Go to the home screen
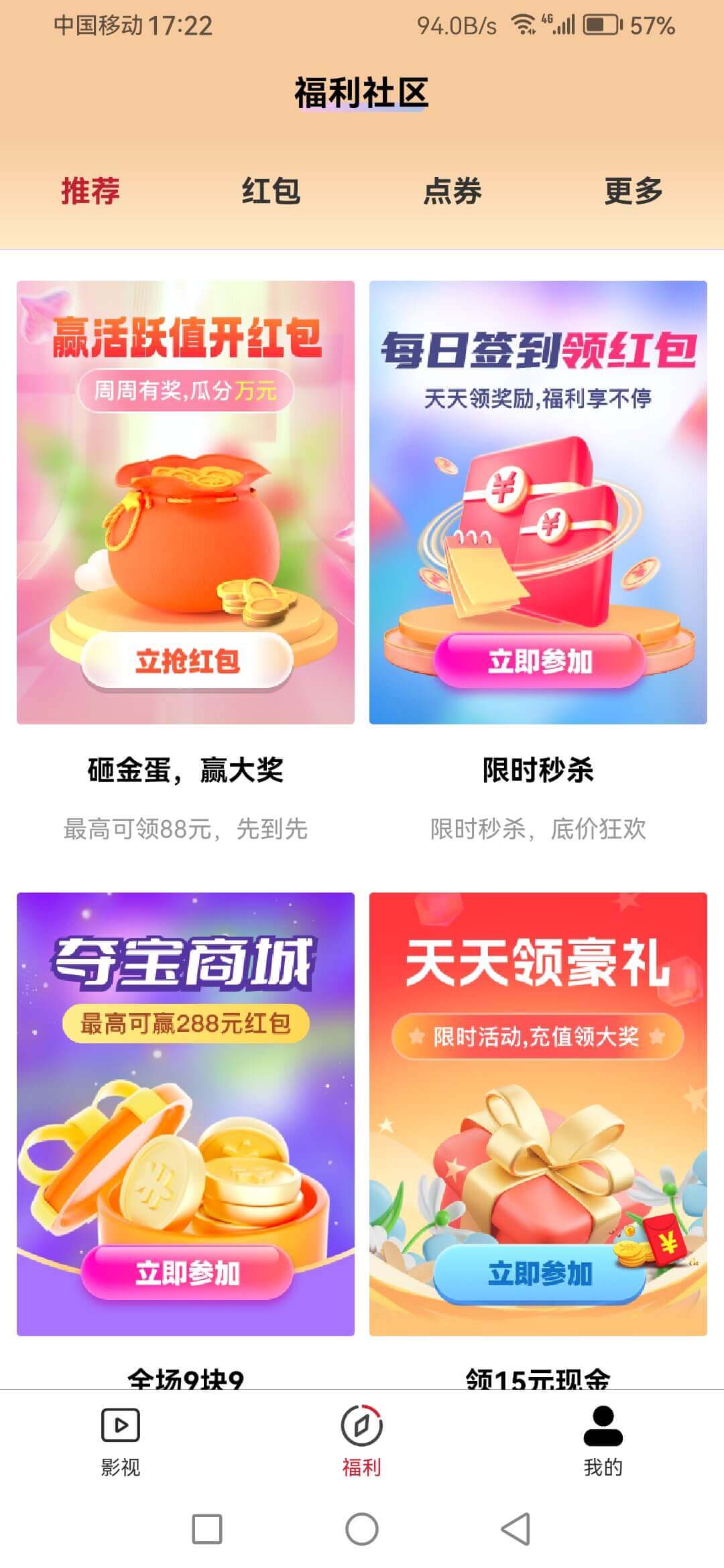Image resolution: width=724 pixels, height=1568 pixels. [362, 1529]
